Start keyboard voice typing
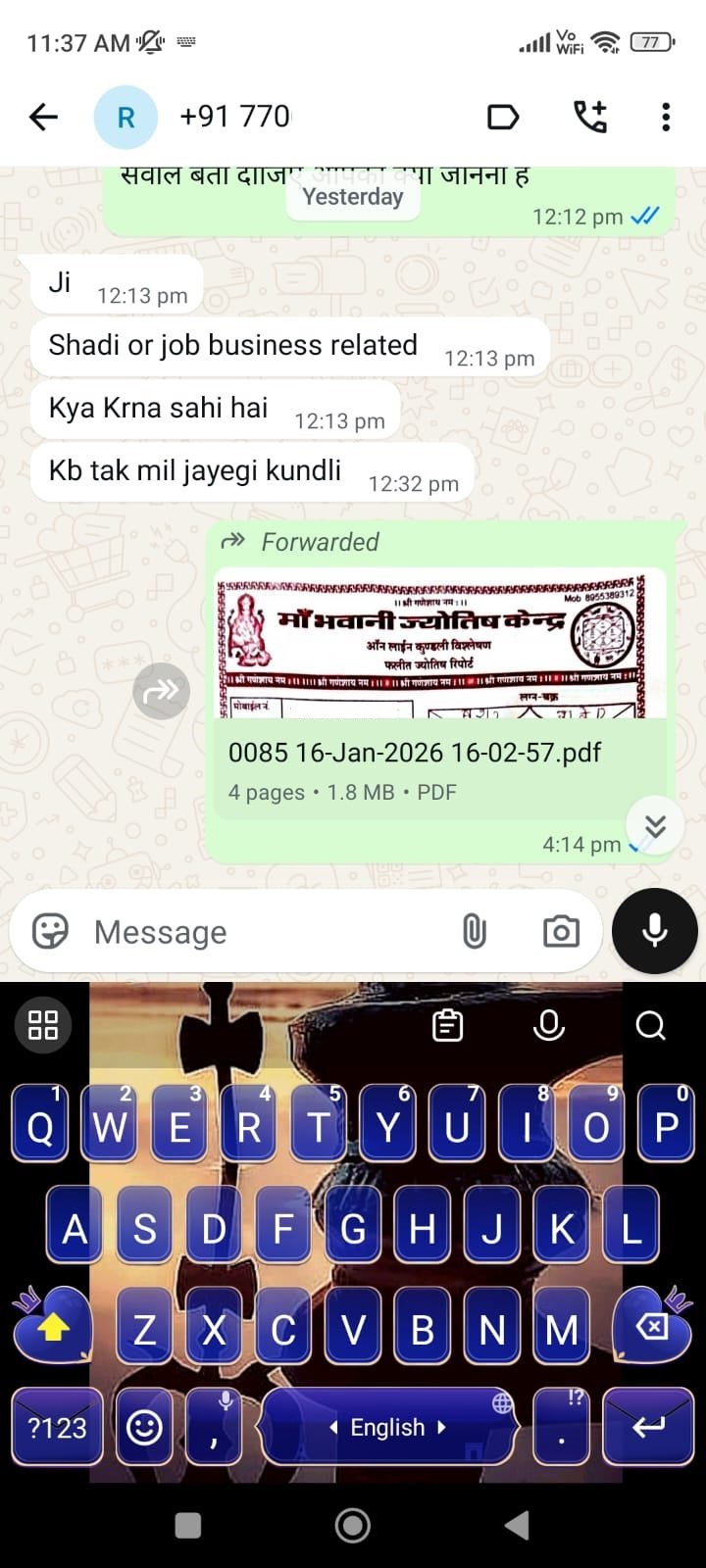Viewport: 706px width, 1568px height. 549,1025
